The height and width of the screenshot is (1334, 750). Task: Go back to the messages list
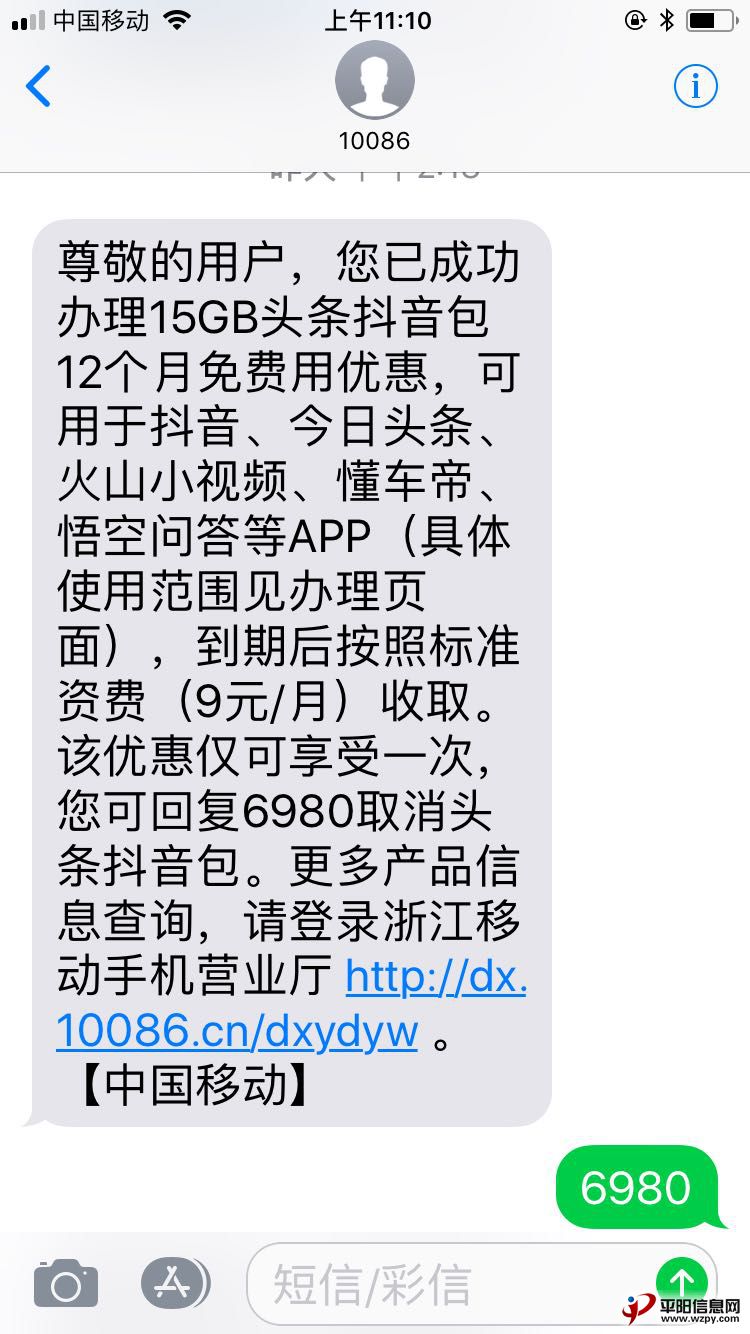[39, 87]
